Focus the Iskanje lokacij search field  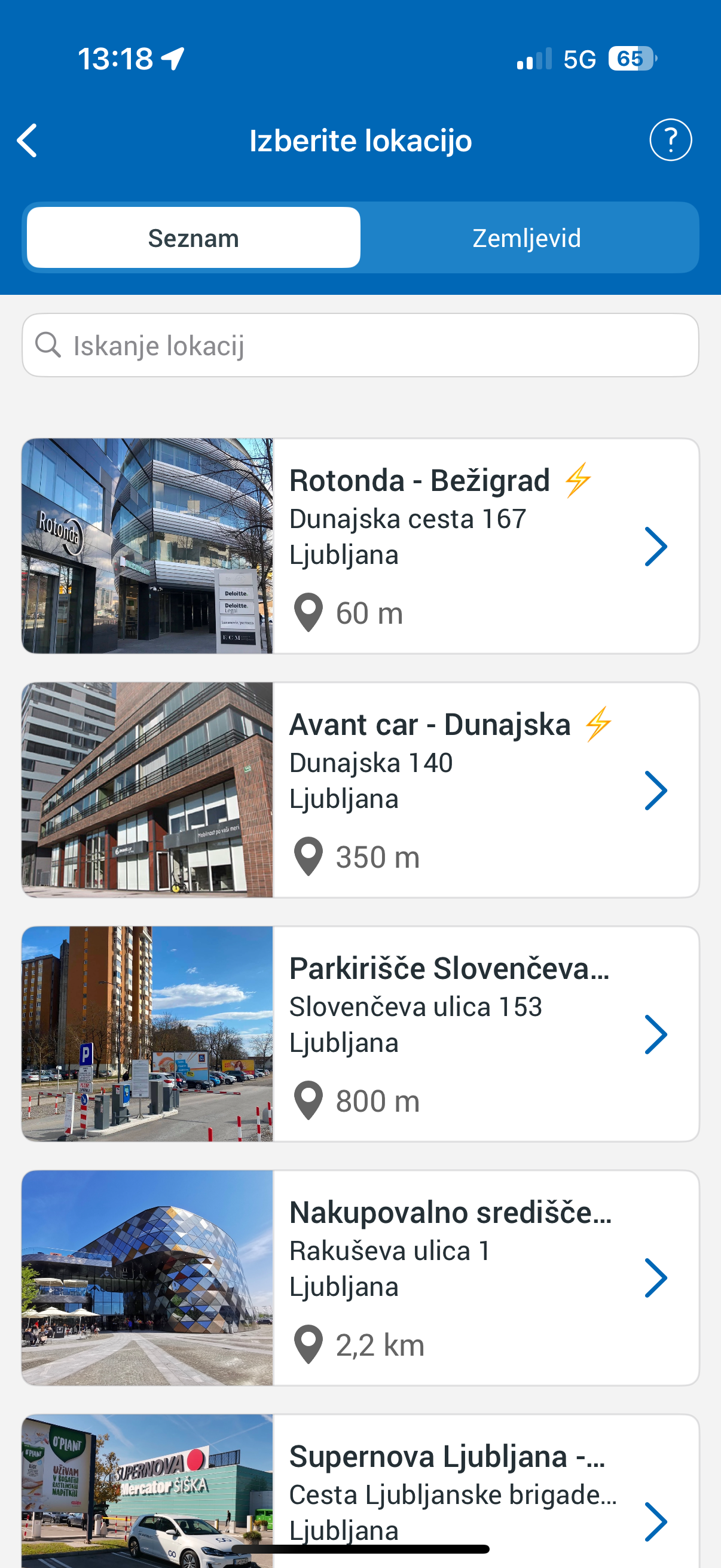pyautogui.click(x=360, y=346)
